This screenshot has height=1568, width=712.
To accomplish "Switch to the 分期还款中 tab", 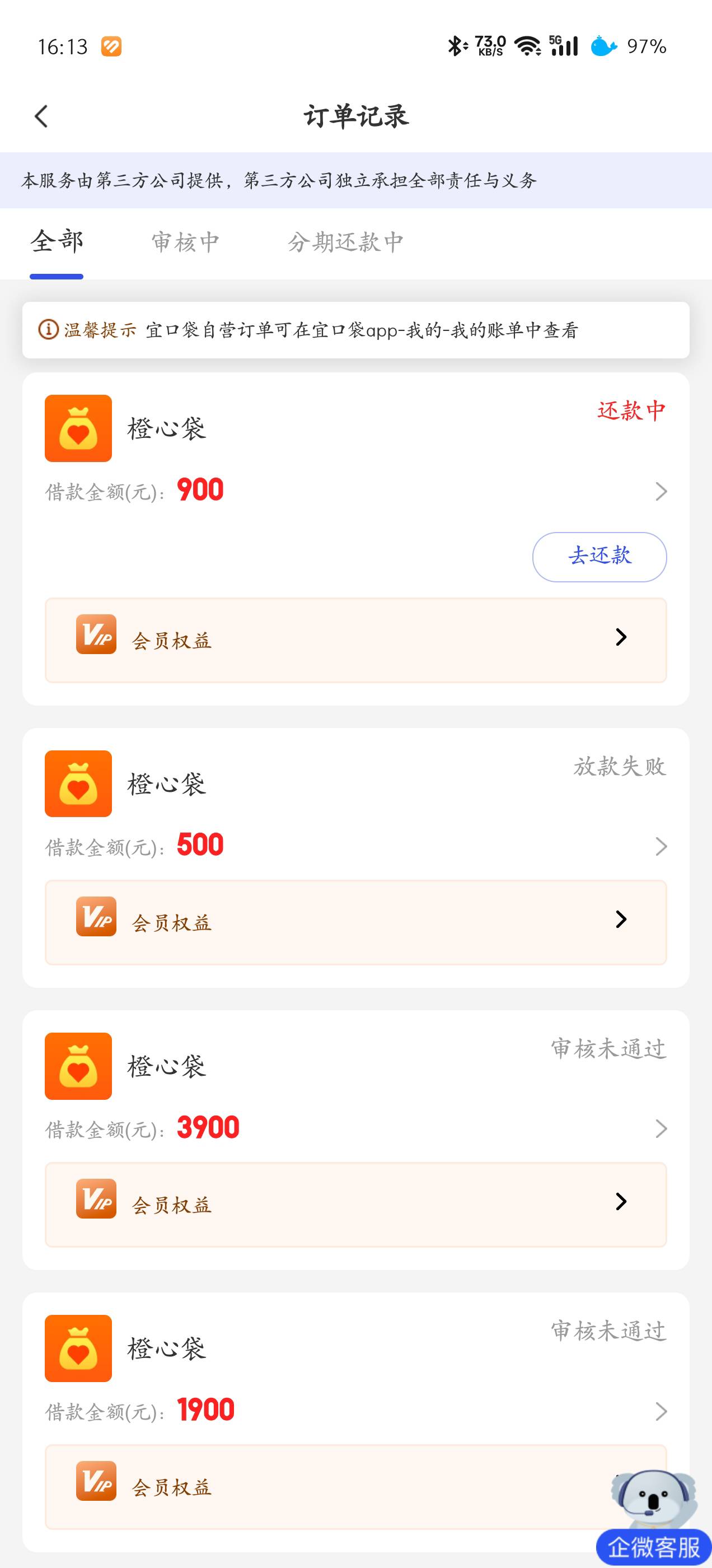I will click(x=345, y=242).
